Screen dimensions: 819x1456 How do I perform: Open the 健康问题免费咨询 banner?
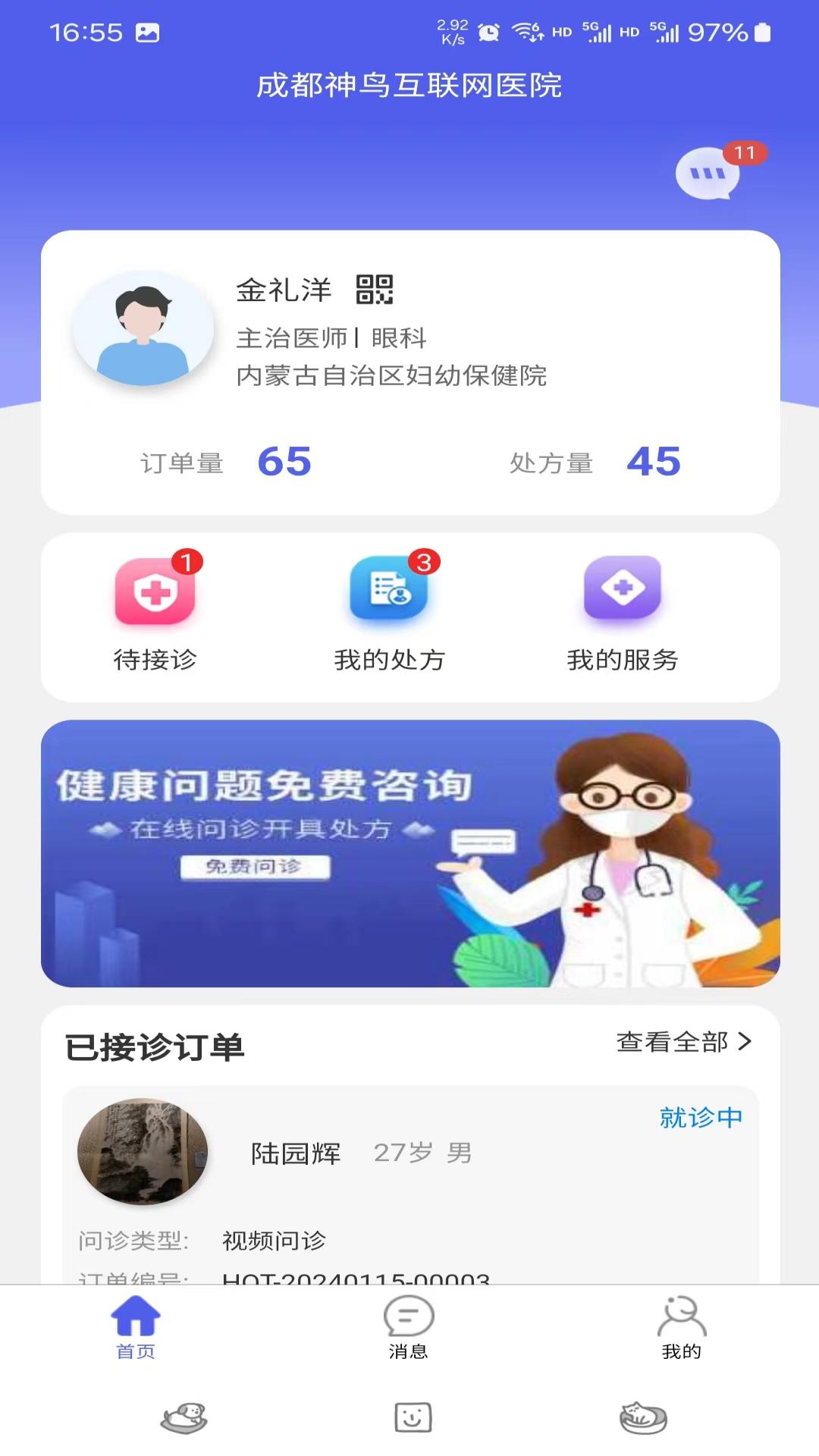(410, 853)
